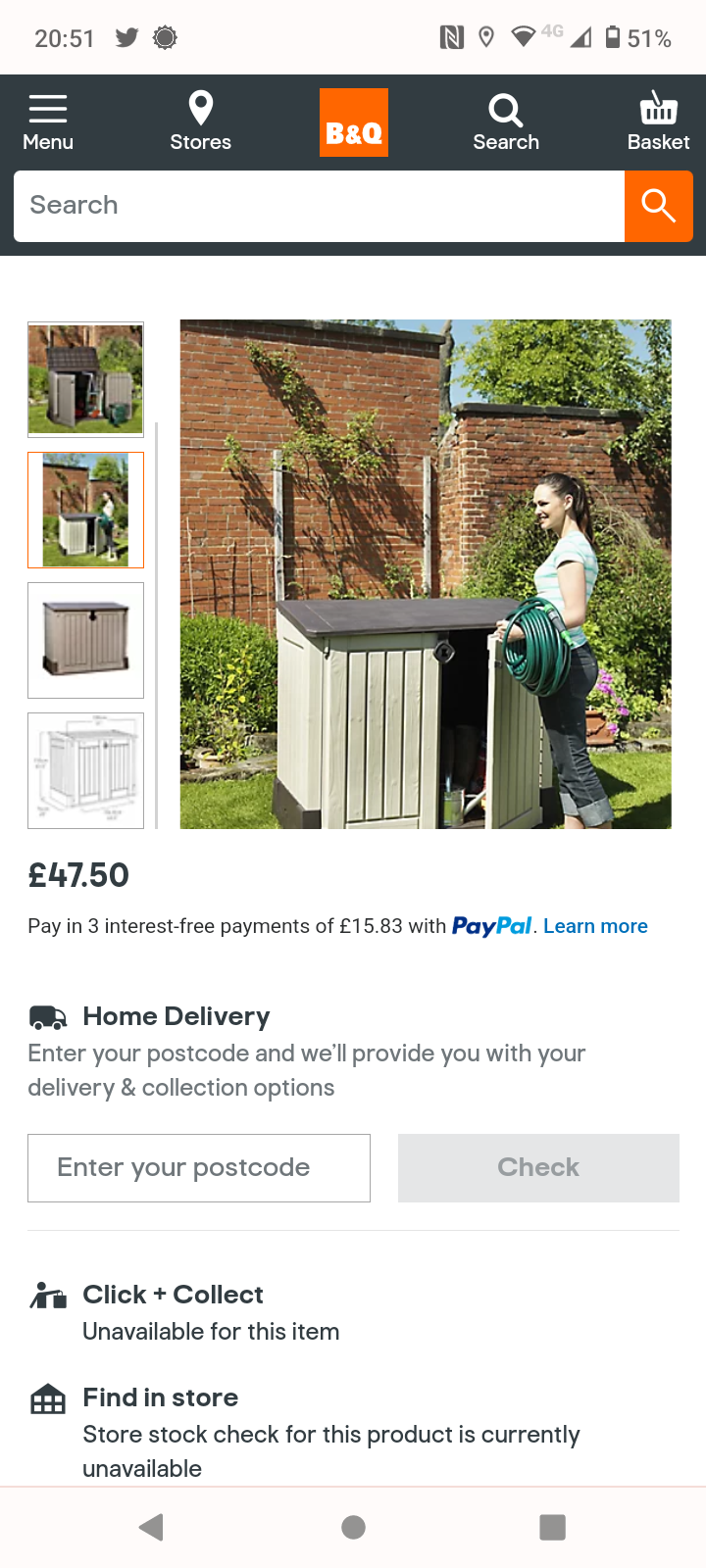This screenshot has width=706, height=1568.
Task: Select the second thumbnail with woman
Action: pos(86,510)
